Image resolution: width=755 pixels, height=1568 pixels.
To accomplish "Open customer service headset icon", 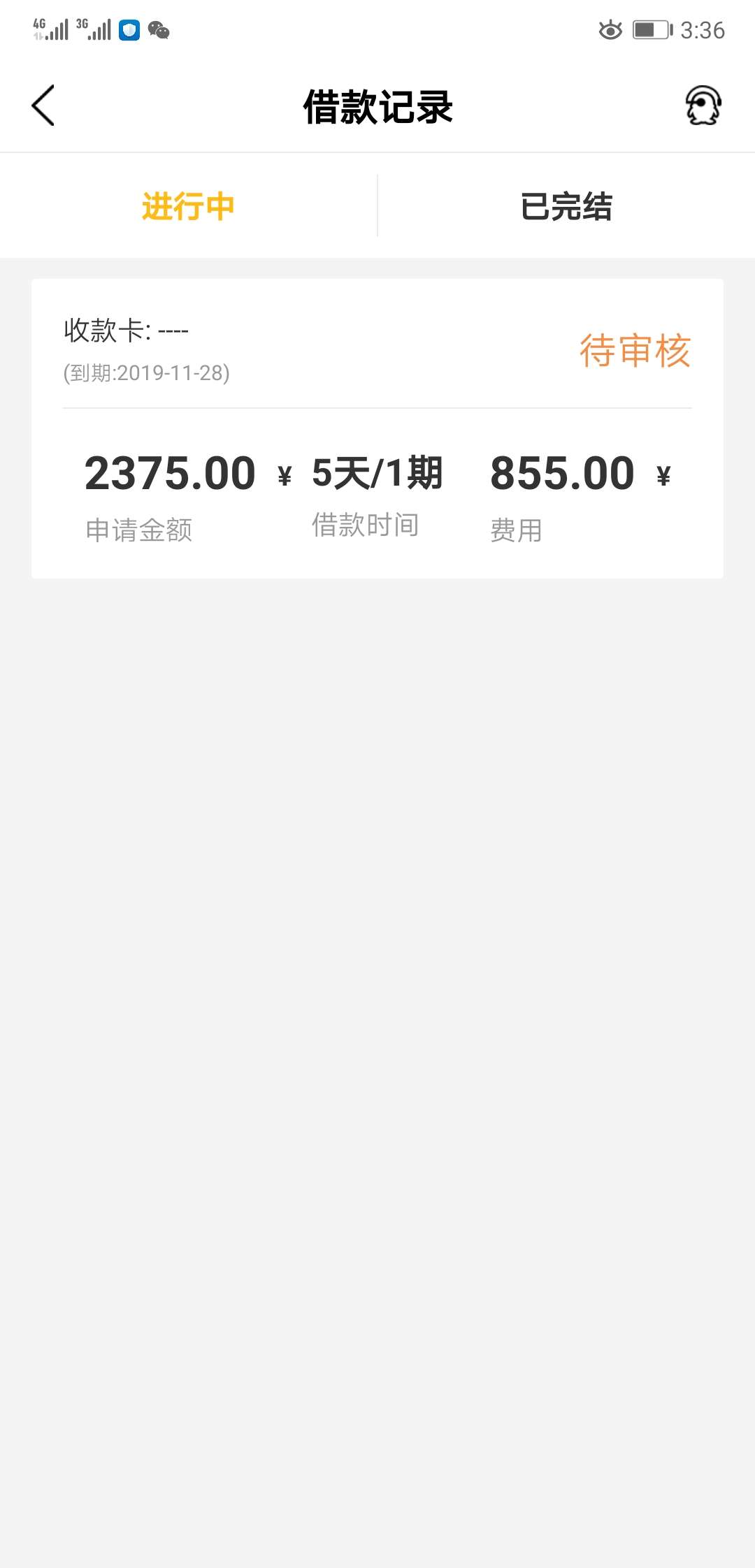I will point(703,106).
